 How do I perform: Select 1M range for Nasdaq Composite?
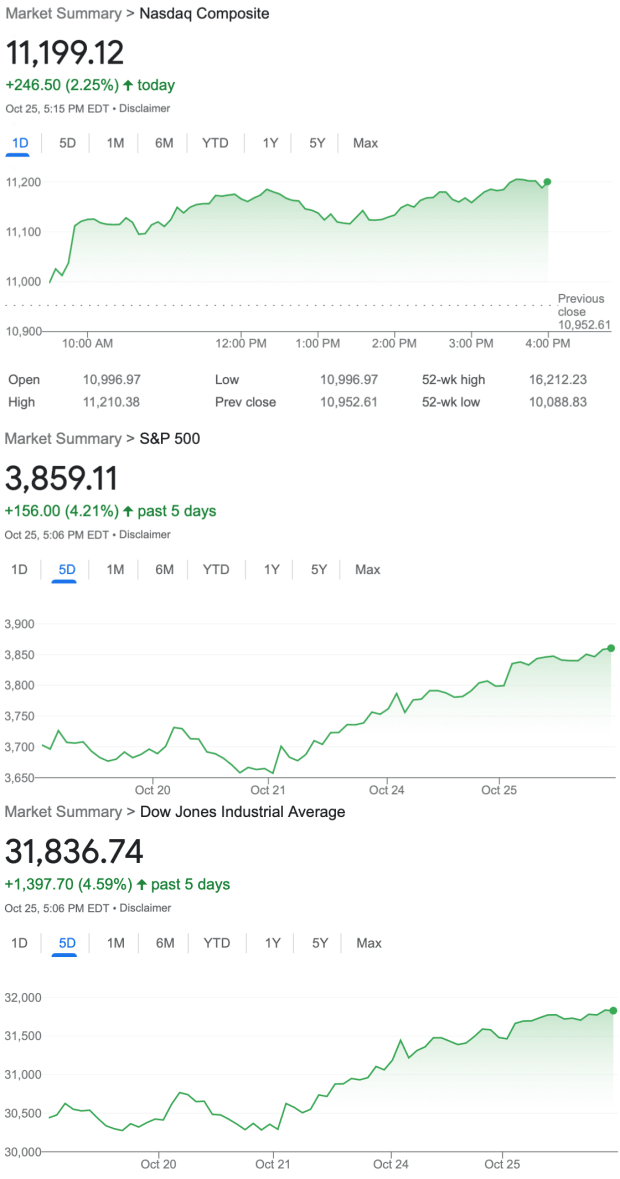click(115, 143)
